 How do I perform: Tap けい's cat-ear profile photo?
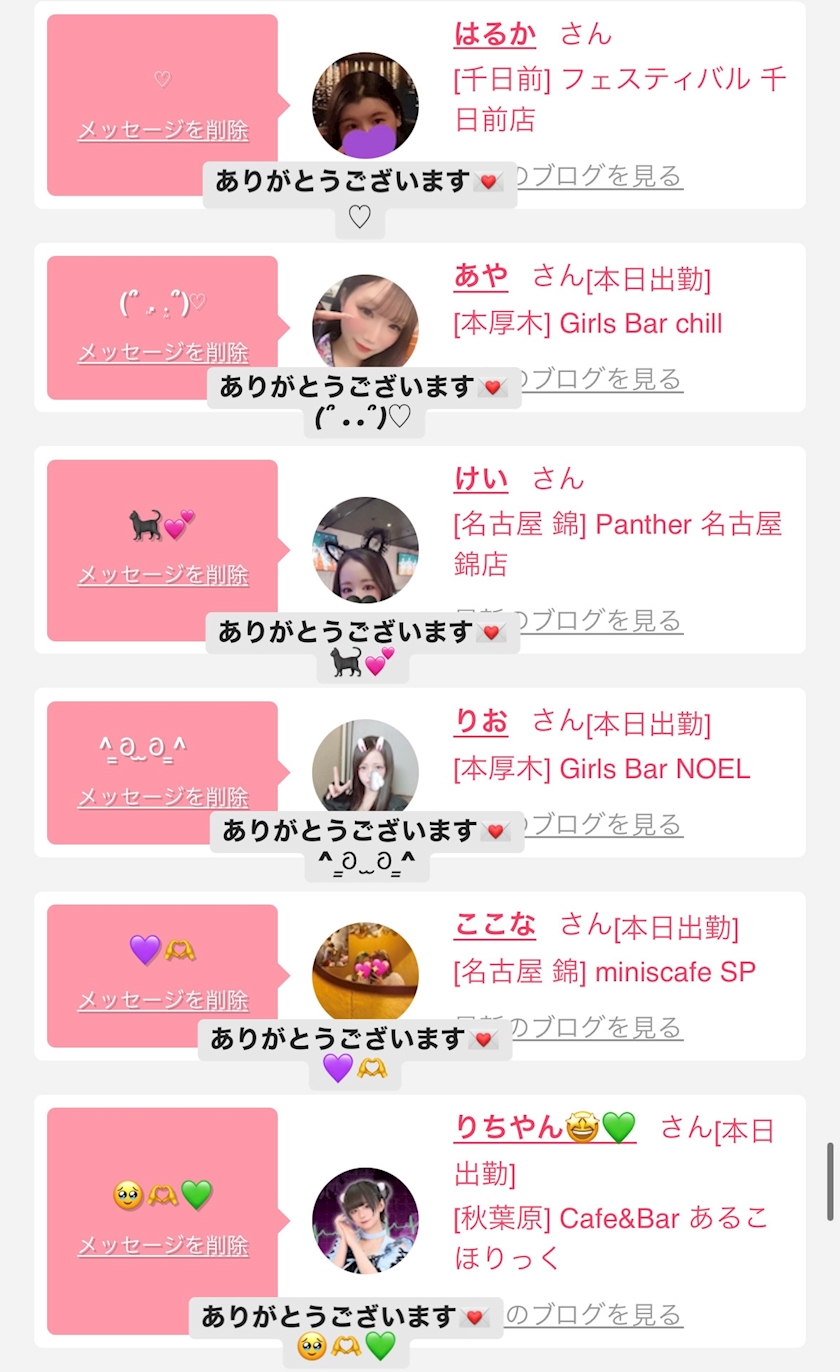pyautogui.click(x=365, y=550)
